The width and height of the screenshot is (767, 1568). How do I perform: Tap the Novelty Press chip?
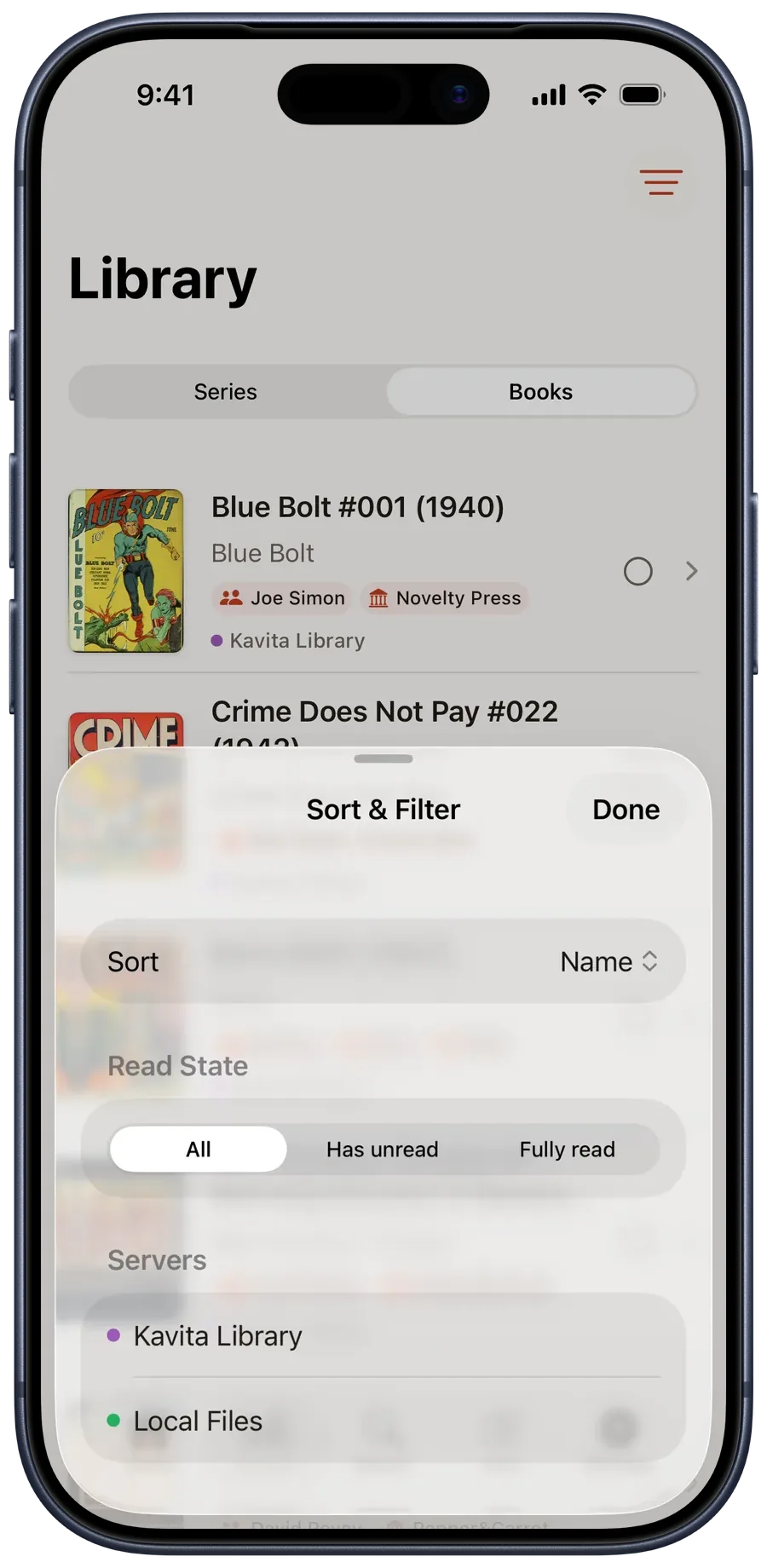coord(444,598)
